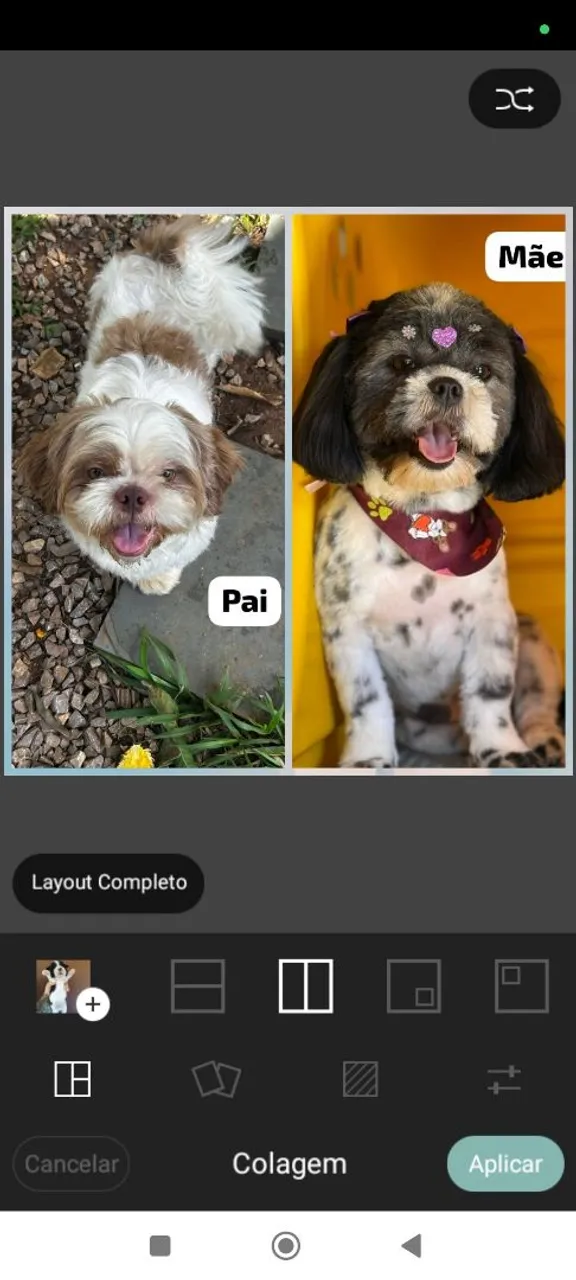576x1280 pixels.
Task: Choose the small top-left inset layout
Action: pos(522,986)
